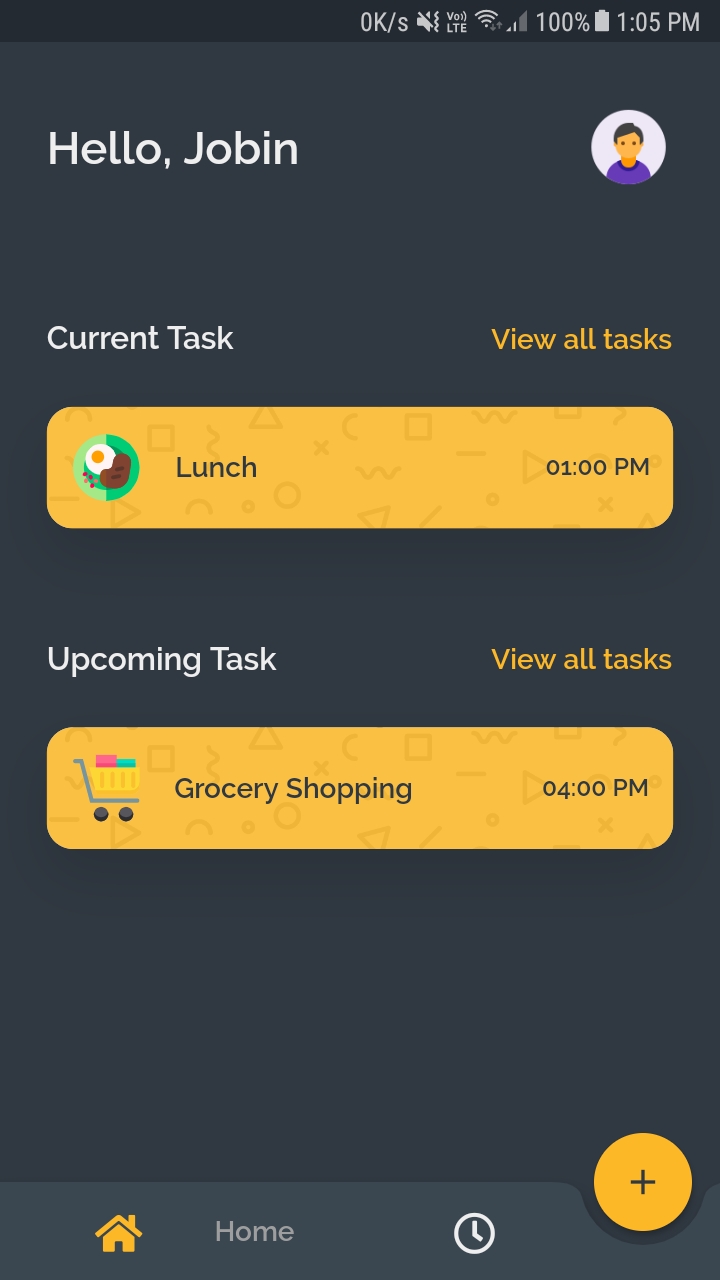Open the profile avatar

pos(628,148)
